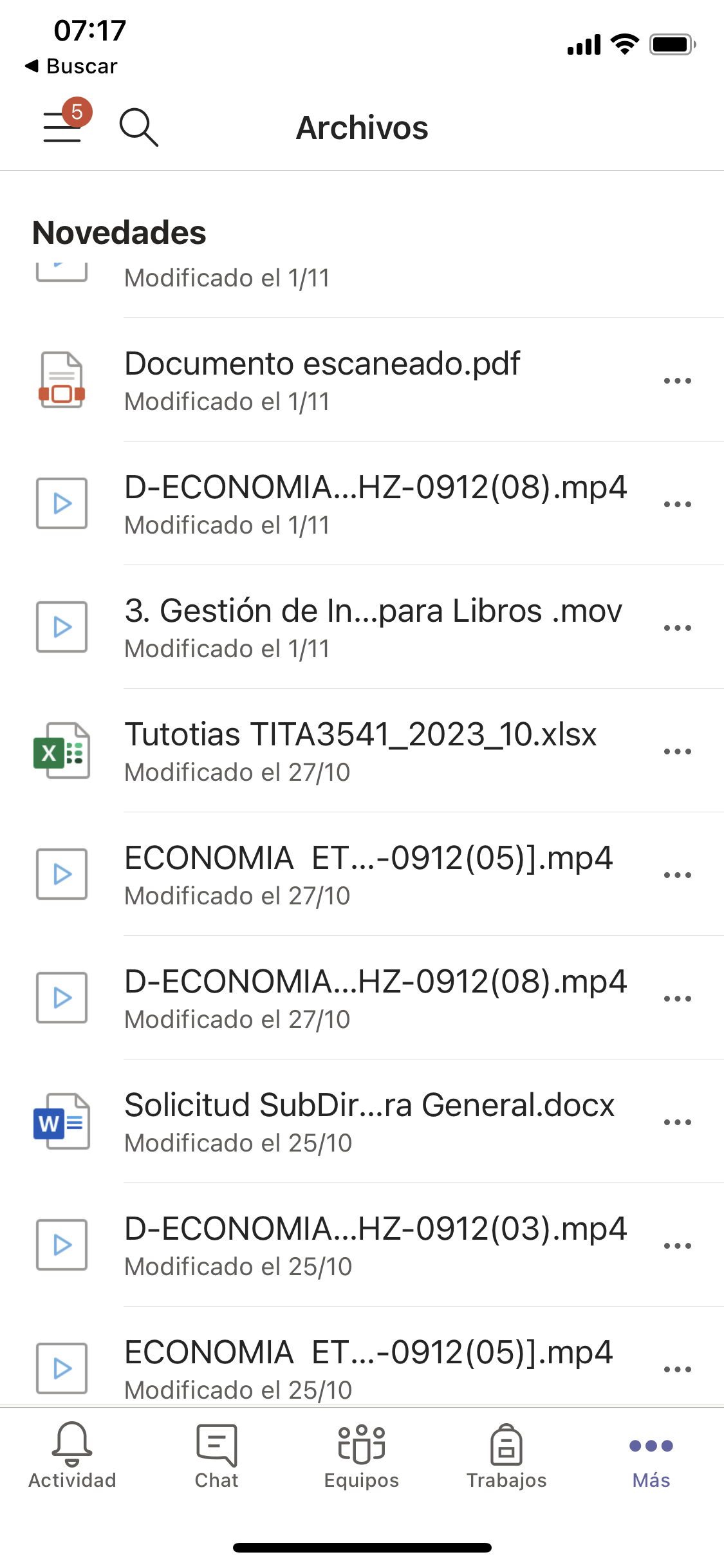Go to the Equipos tab
Image resolution: width=724 pixels, height=1568 pixels.
pos(362,1456)
